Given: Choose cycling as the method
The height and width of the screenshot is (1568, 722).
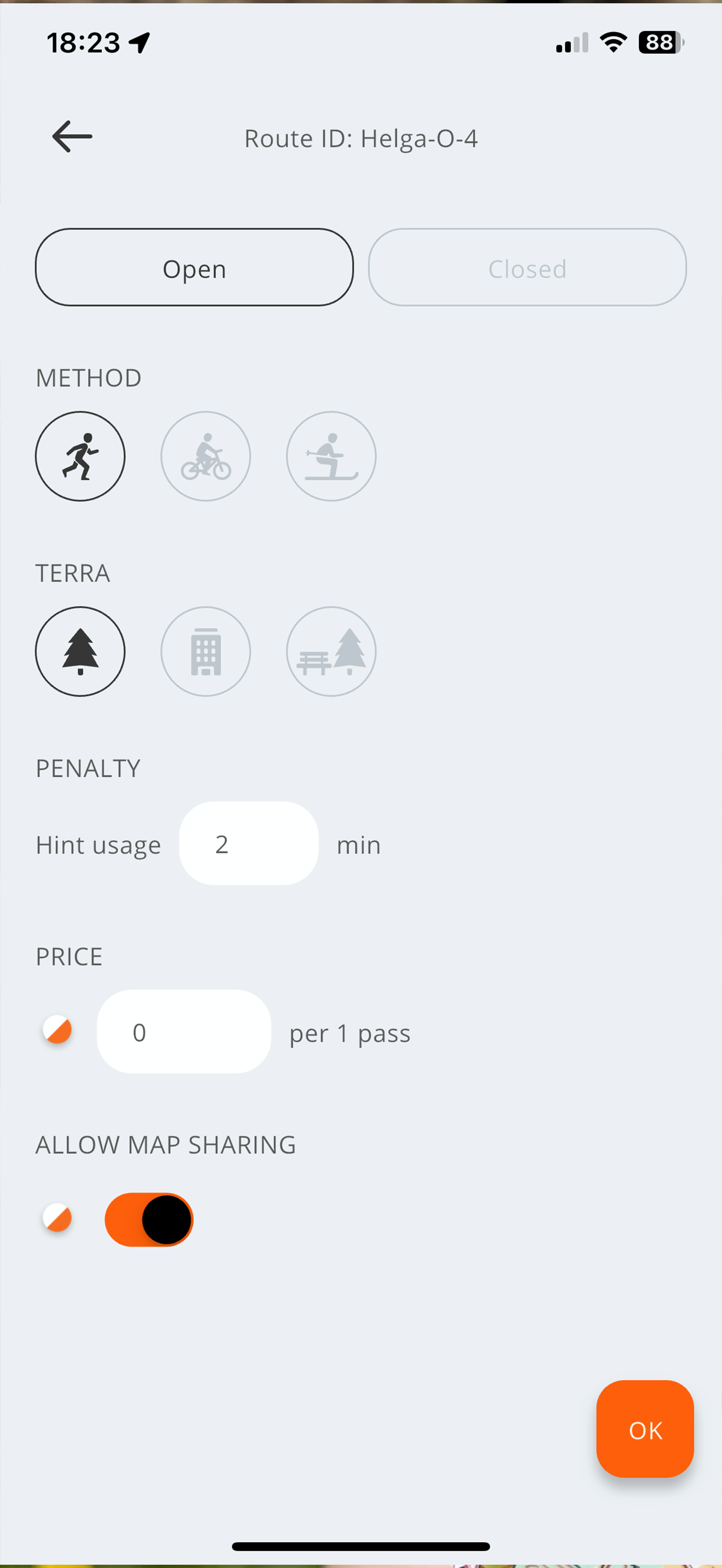Looking at the screenshot, I should [x=206, y=456].
